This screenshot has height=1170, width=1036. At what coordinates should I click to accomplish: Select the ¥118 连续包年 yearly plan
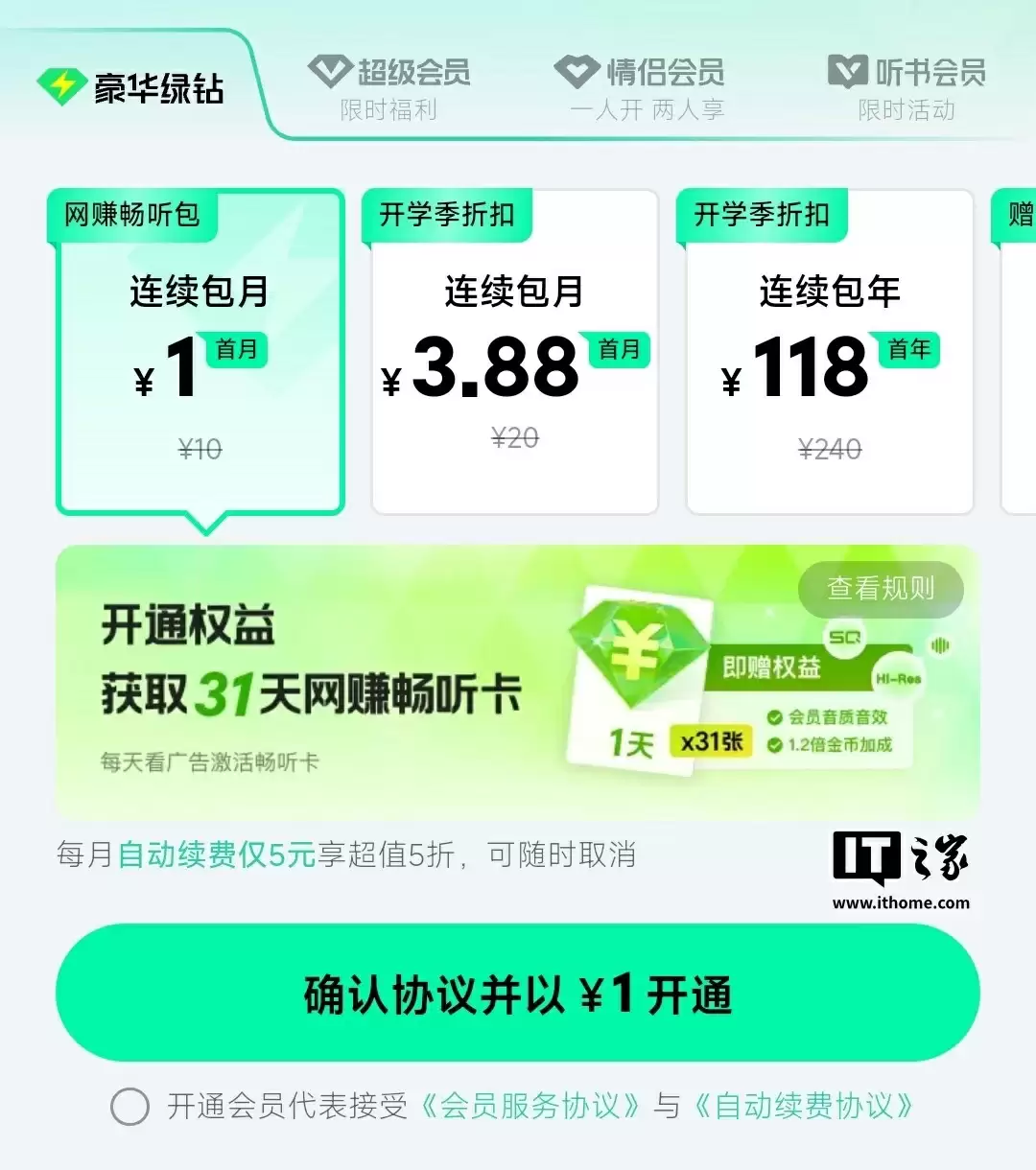click(x=828, y=350)
